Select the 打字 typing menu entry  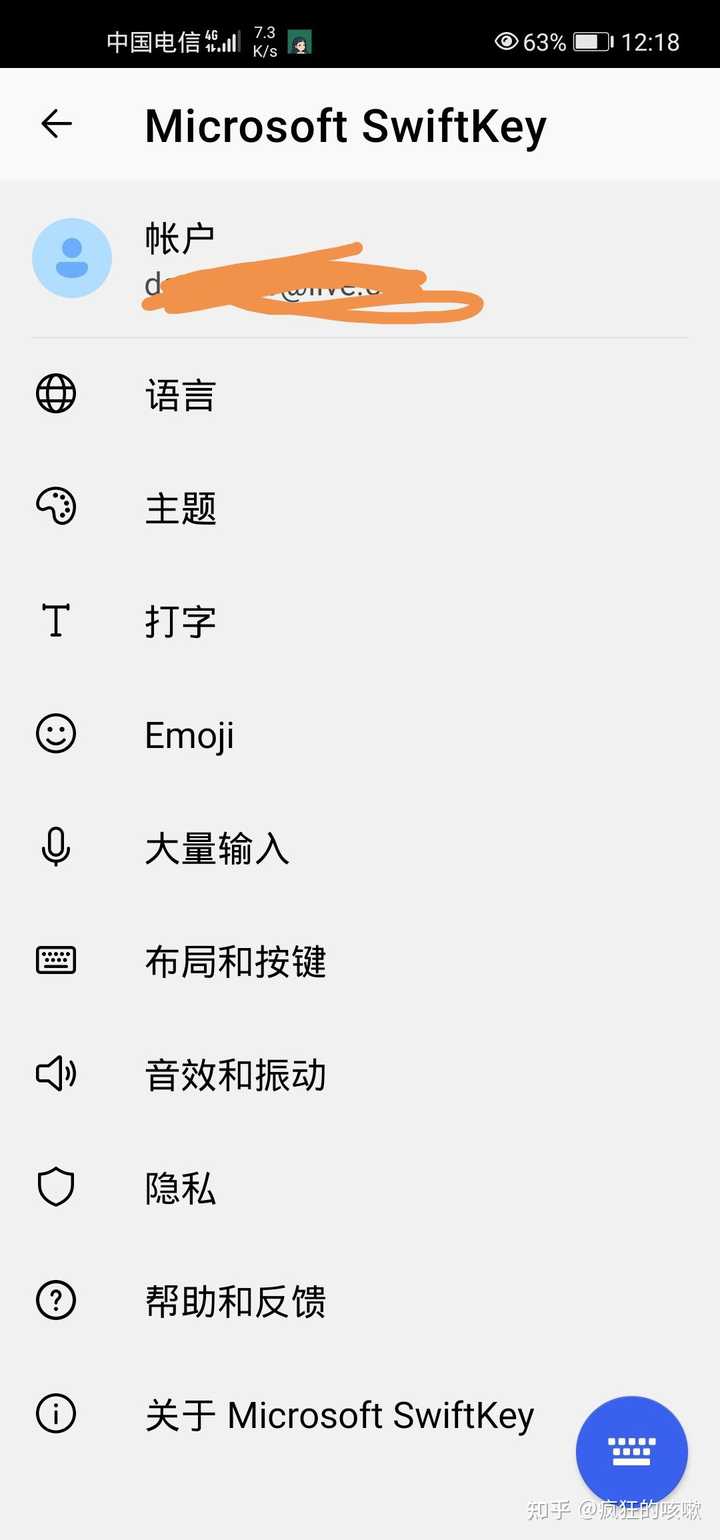(180, 621)
